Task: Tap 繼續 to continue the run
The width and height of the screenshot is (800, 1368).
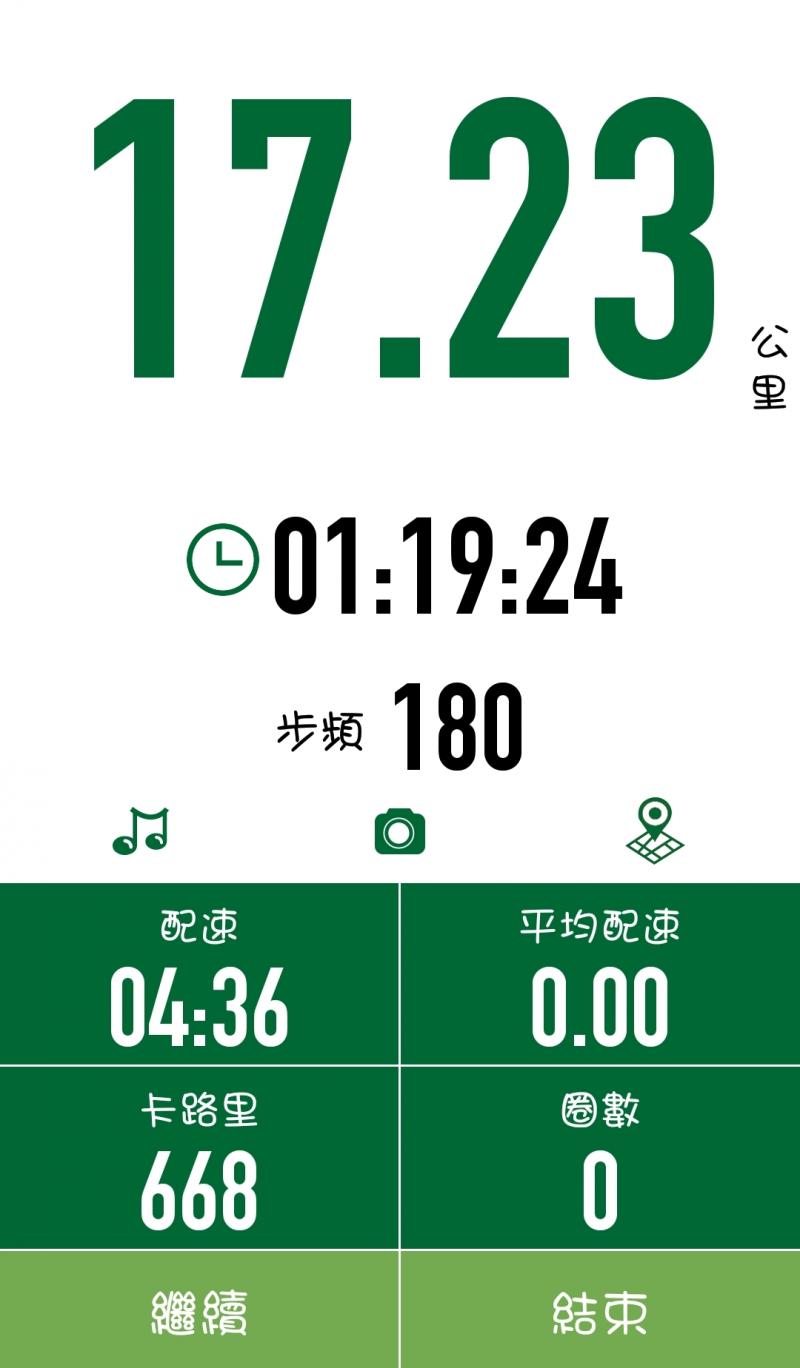Action: [200, 1311]
